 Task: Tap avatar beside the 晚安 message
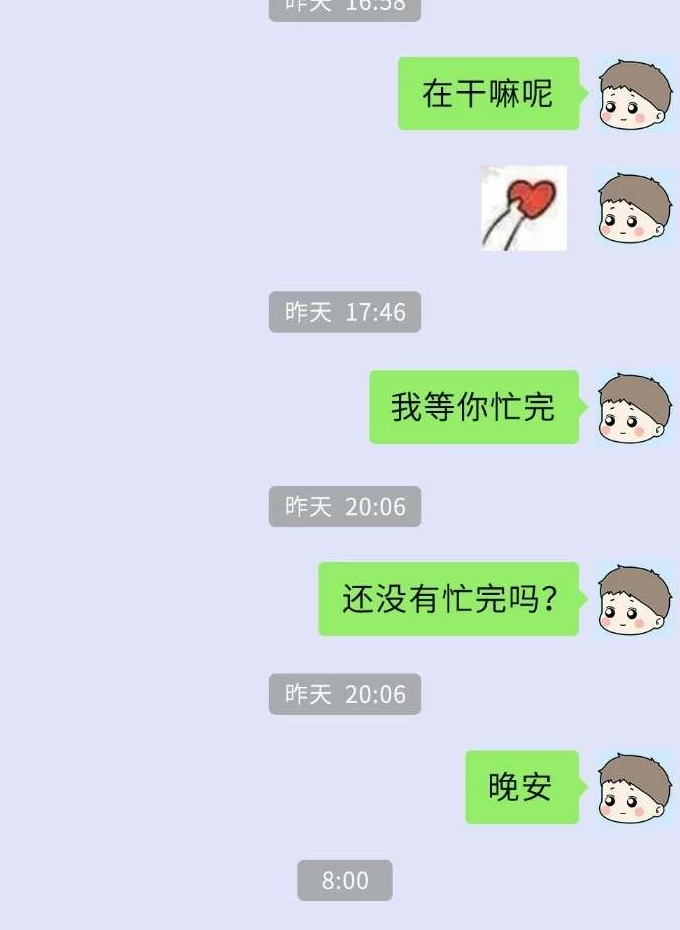tap(636, 788)
